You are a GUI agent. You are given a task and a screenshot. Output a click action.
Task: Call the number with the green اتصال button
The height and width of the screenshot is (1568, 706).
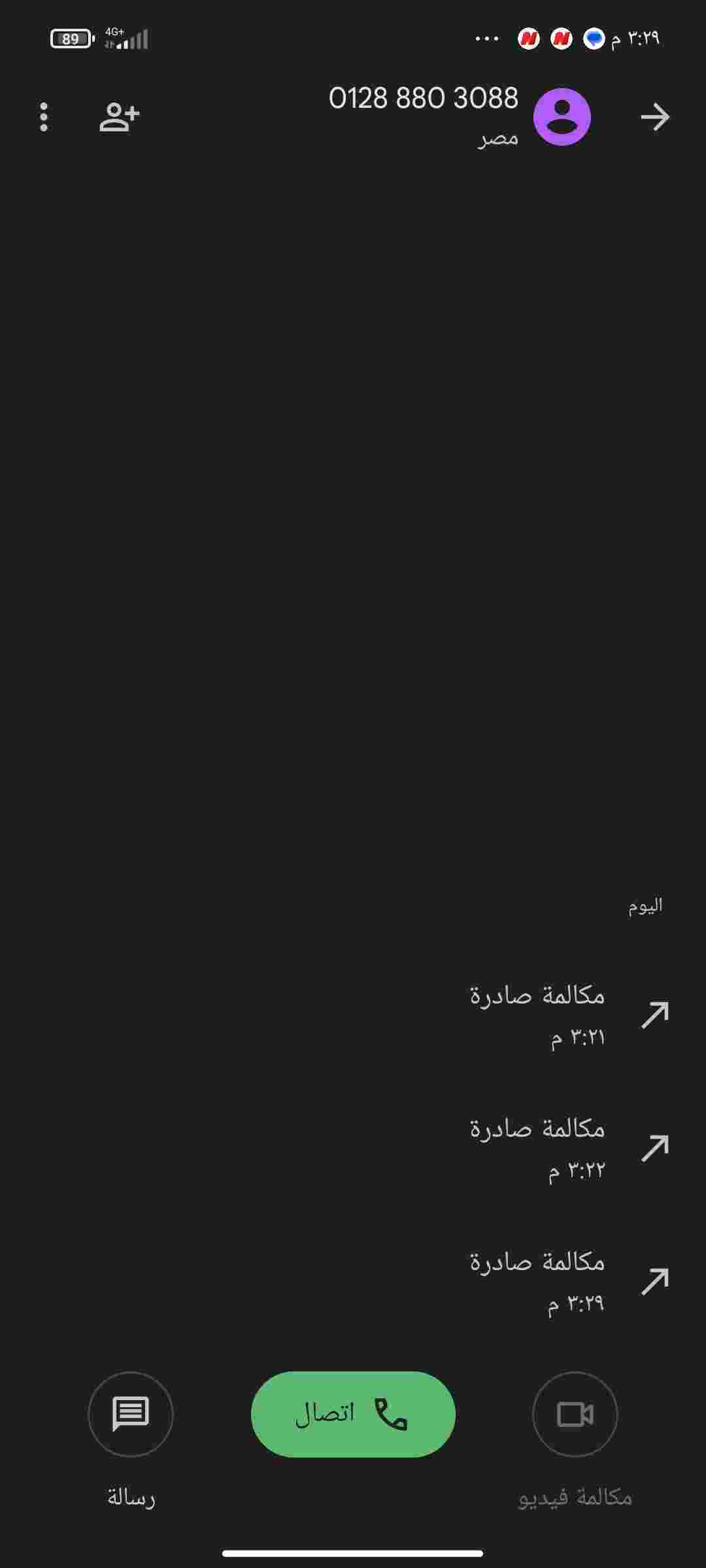[x=353, y=1414]
